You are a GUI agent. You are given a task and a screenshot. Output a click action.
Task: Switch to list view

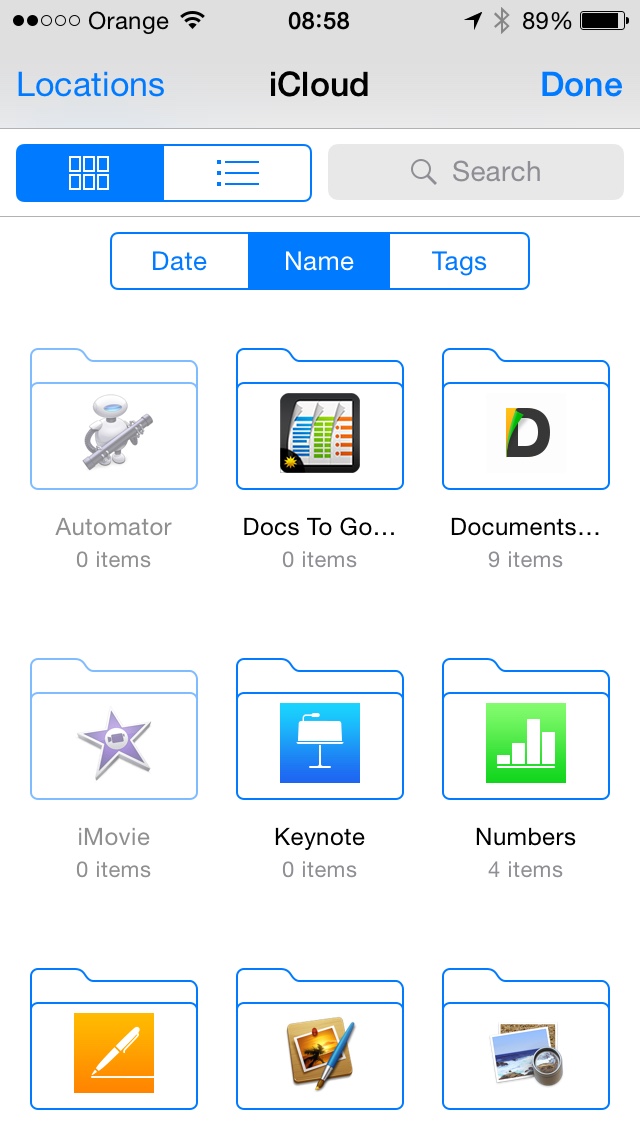(x=237, y=173)
